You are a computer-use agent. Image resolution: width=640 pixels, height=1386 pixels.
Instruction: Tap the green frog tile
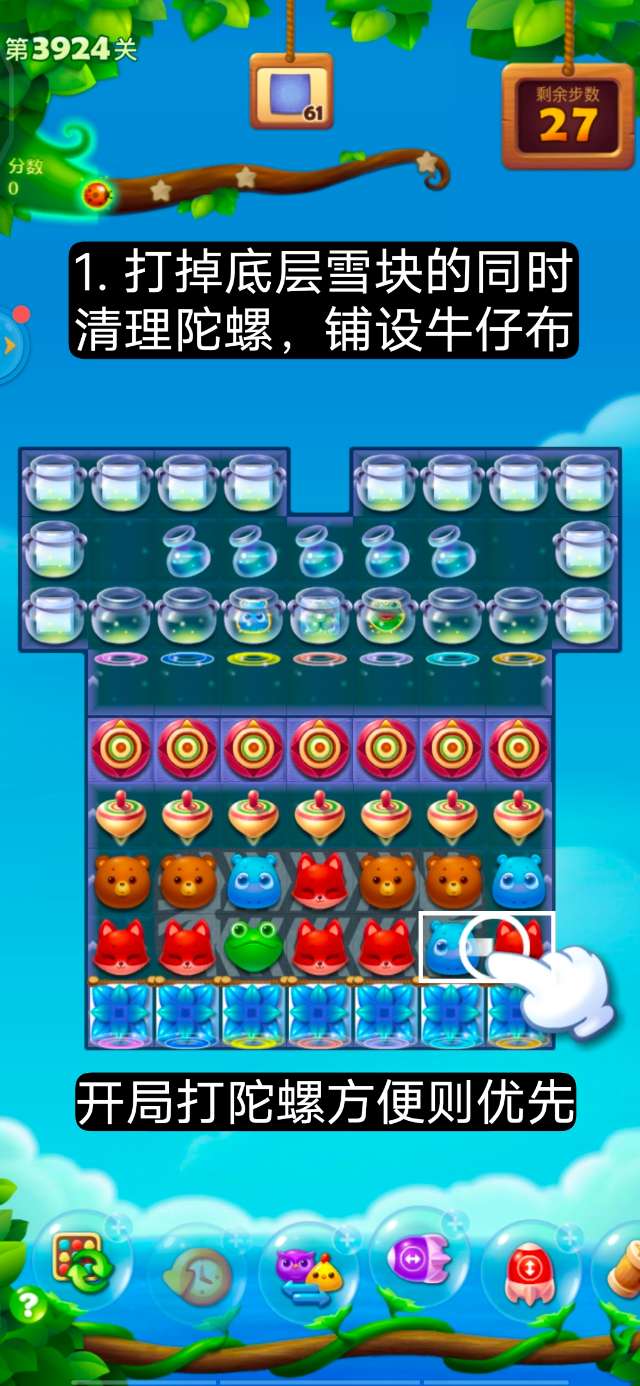[x=253, y=946]
